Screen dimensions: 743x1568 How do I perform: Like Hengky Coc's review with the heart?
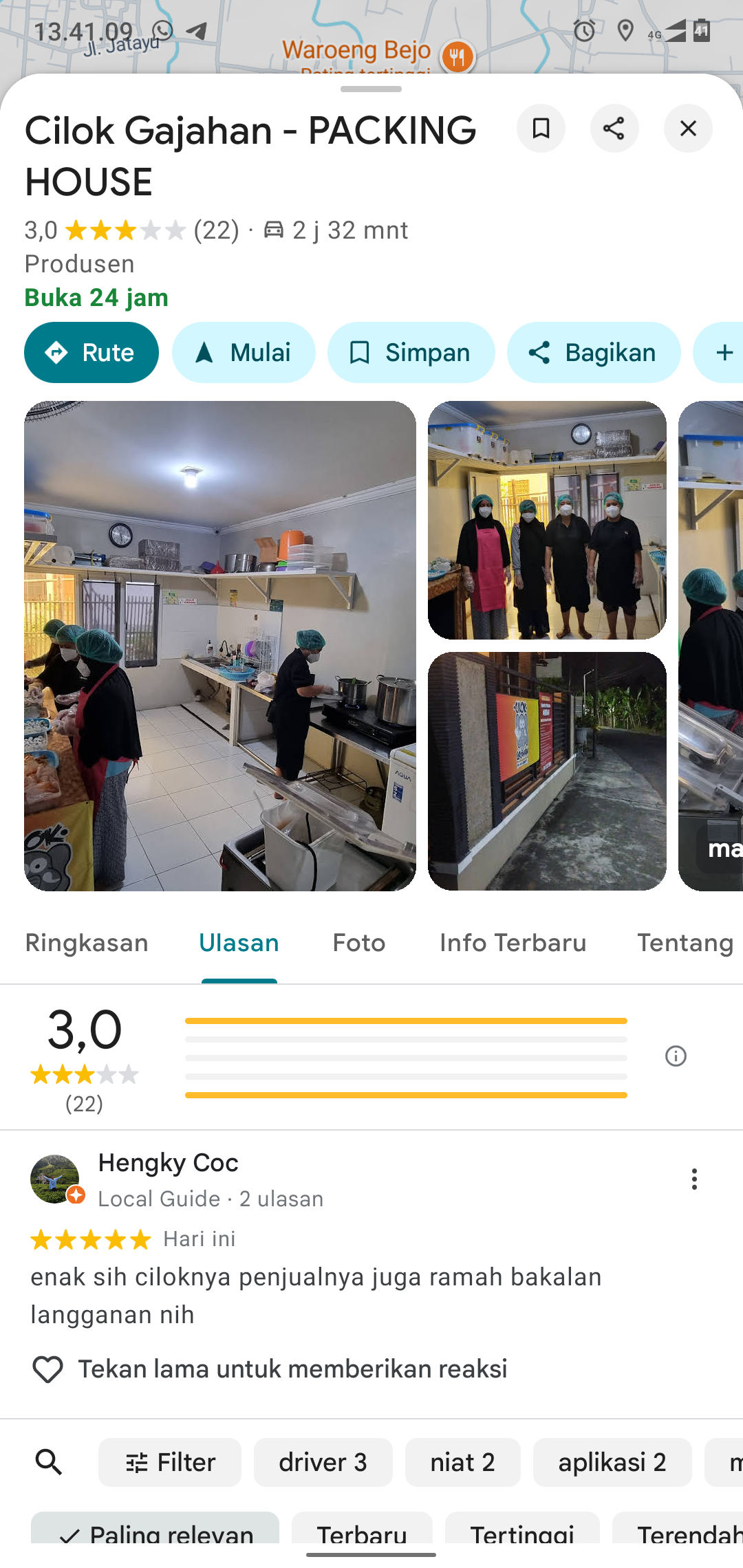47,1369
